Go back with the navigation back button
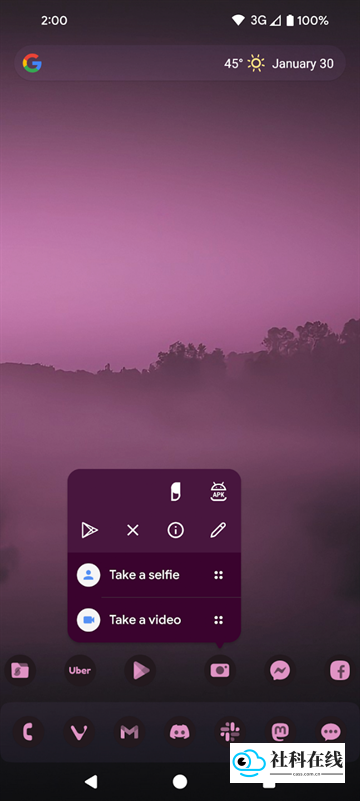 point(91,781)
